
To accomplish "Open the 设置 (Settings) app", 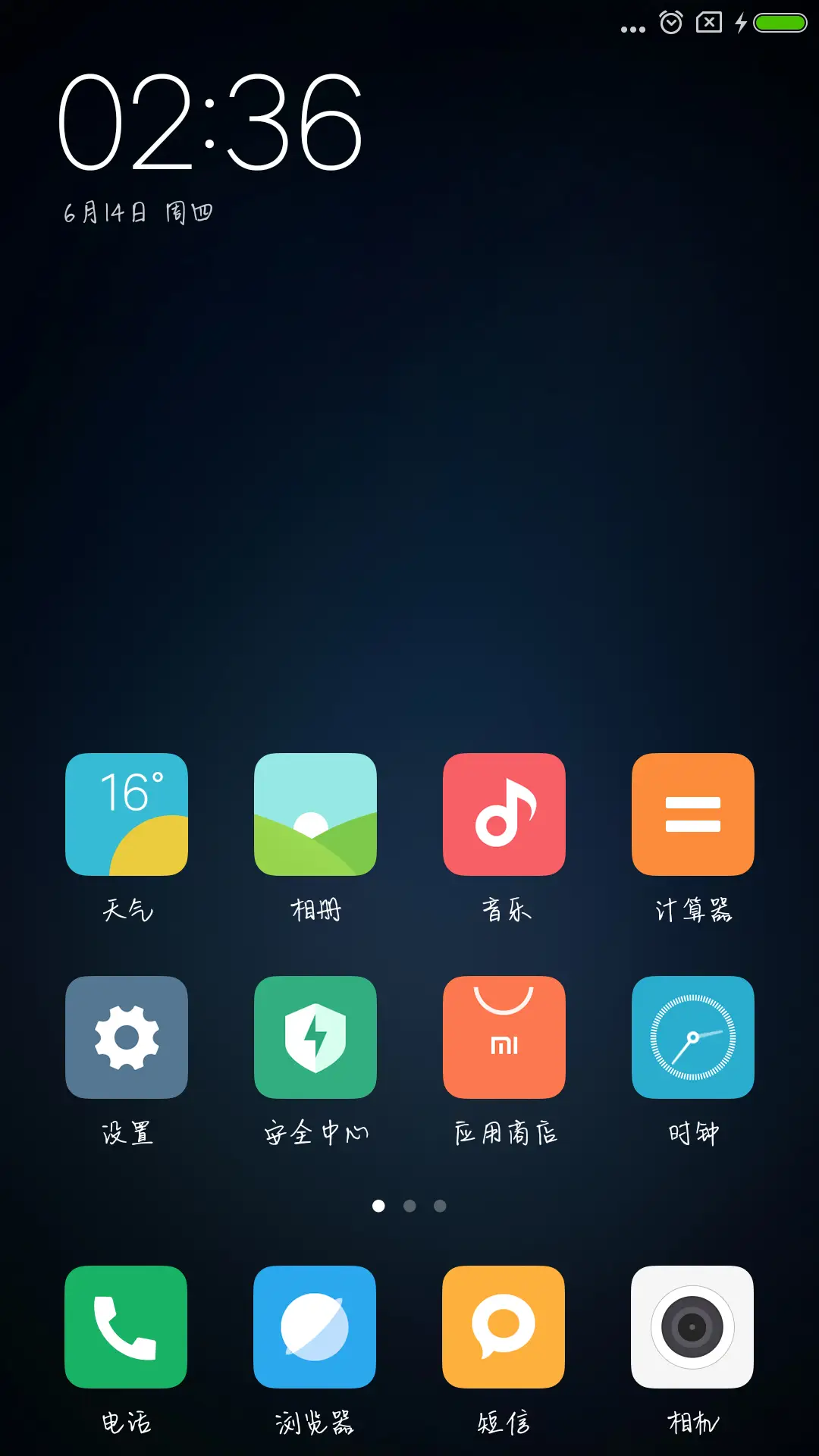I will point(126,1037).
